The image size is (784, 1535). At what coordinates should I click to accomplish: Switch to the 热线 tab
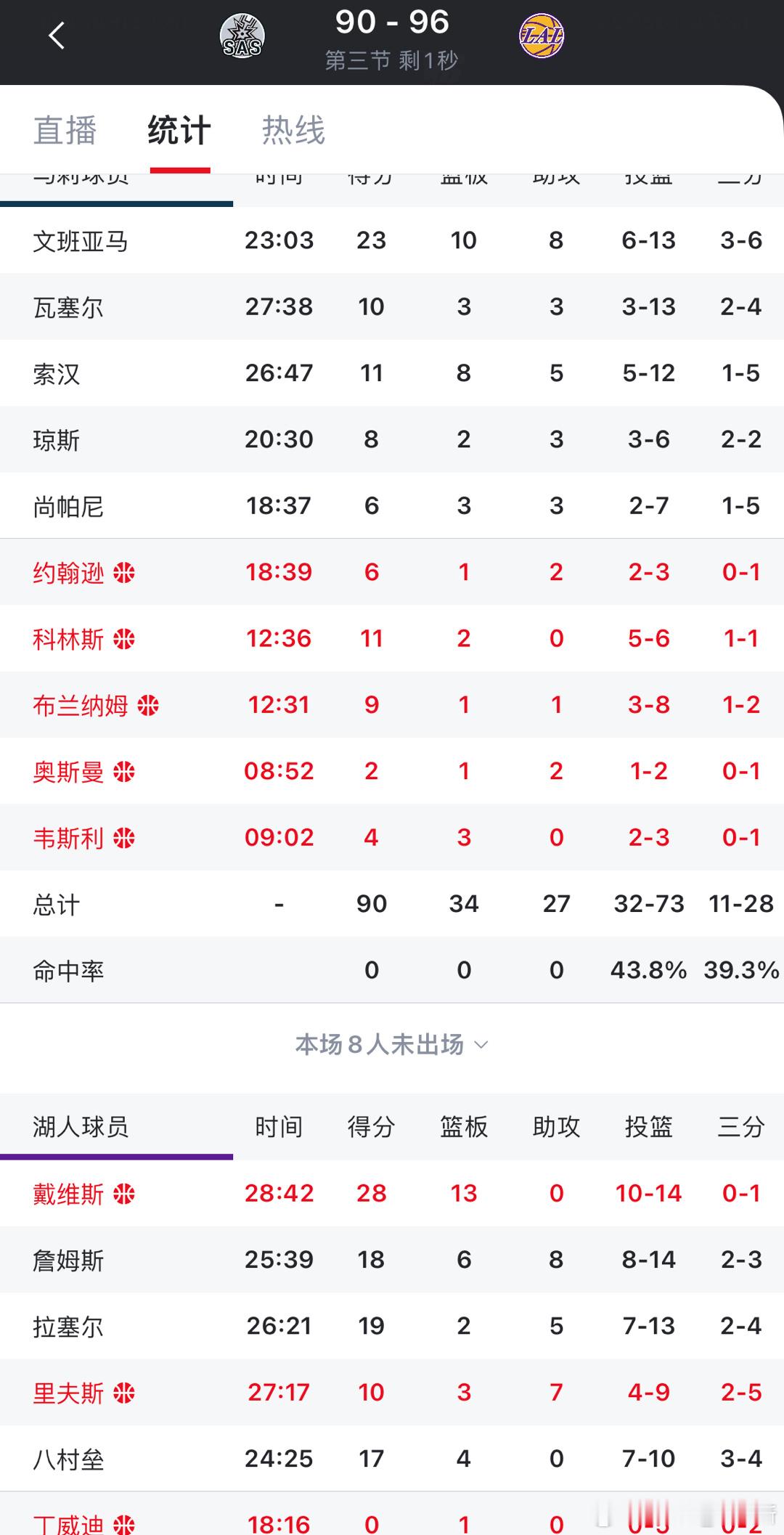(x=292, y=131)
